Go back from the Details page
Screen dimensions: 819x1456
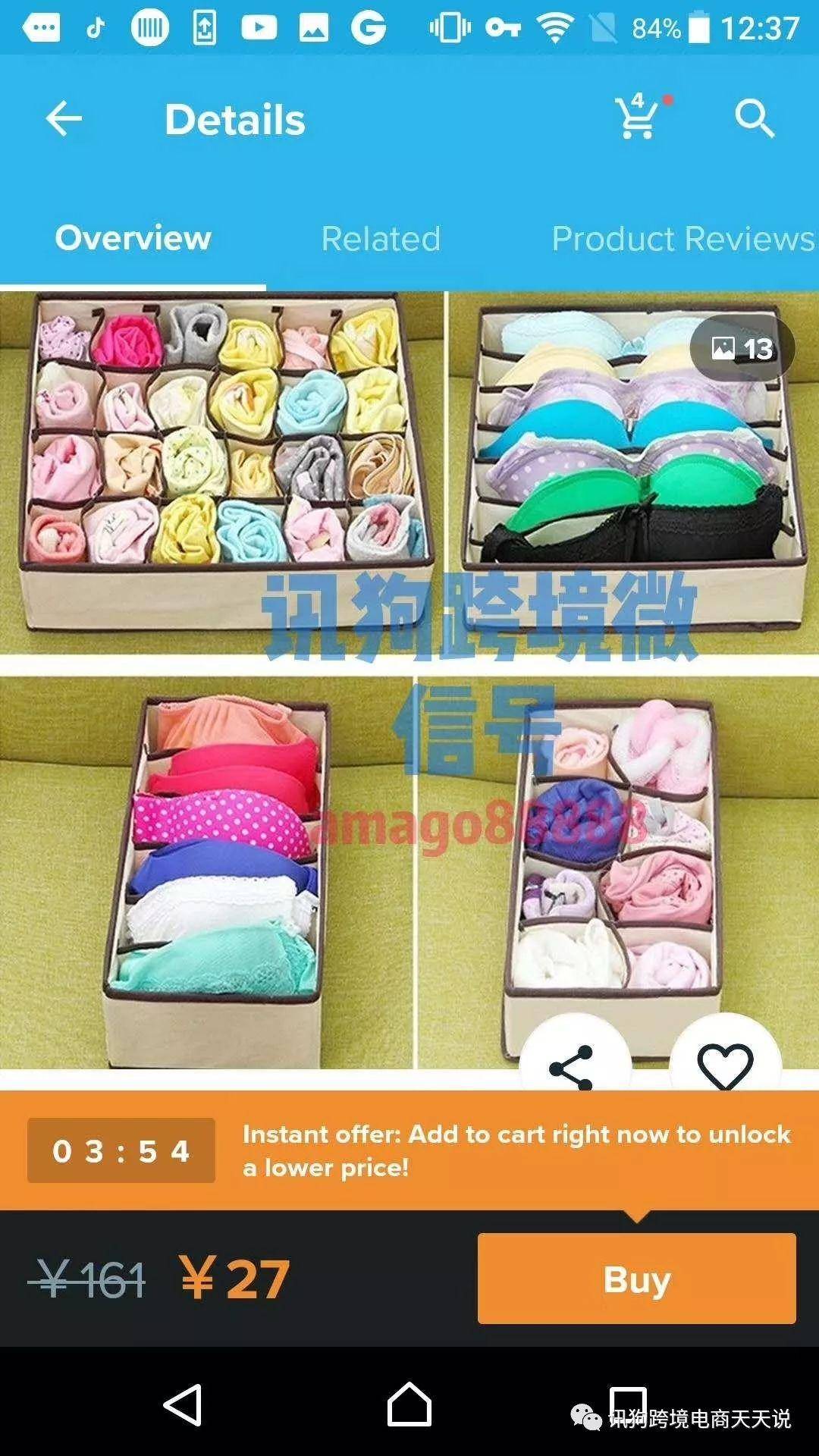64,119
